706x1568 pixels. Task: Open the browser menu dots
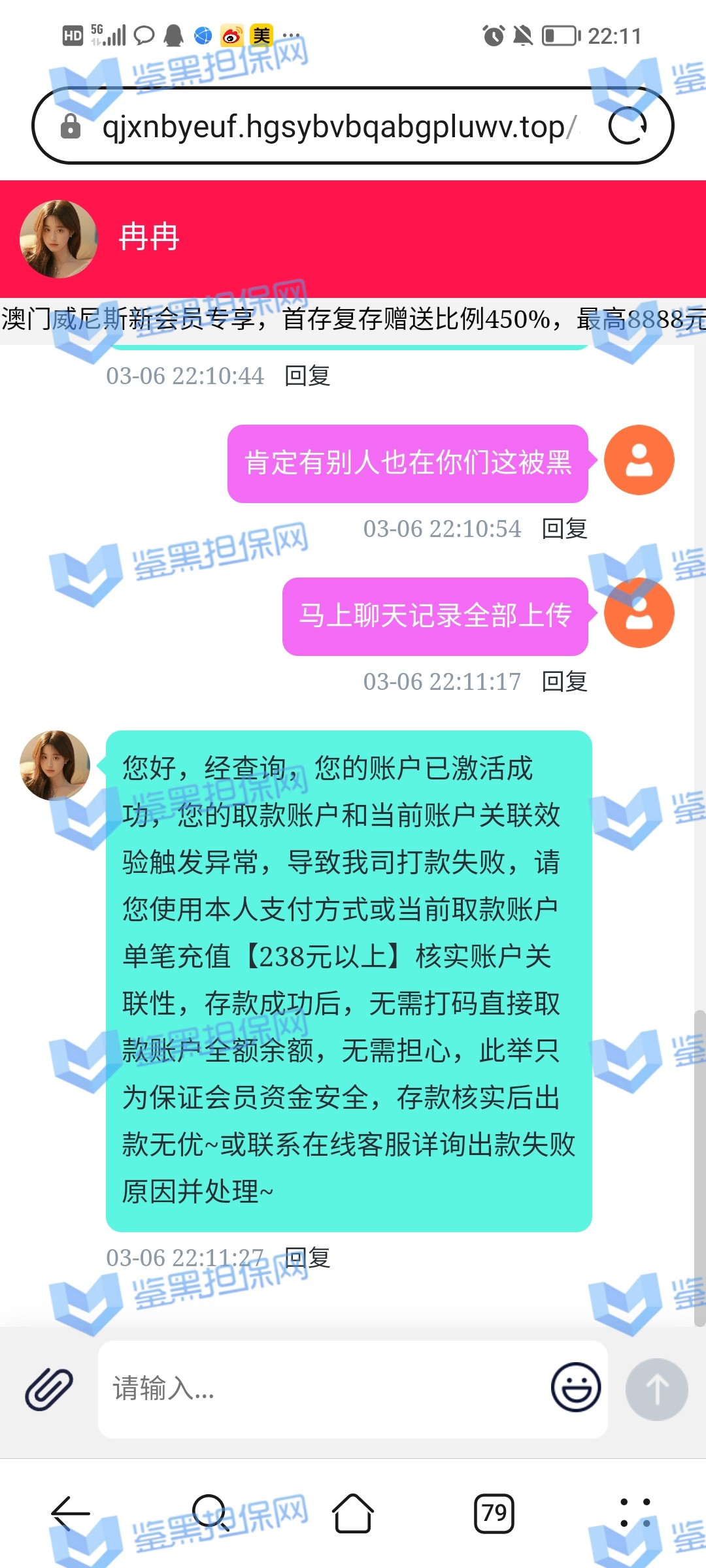point(635,1513)
